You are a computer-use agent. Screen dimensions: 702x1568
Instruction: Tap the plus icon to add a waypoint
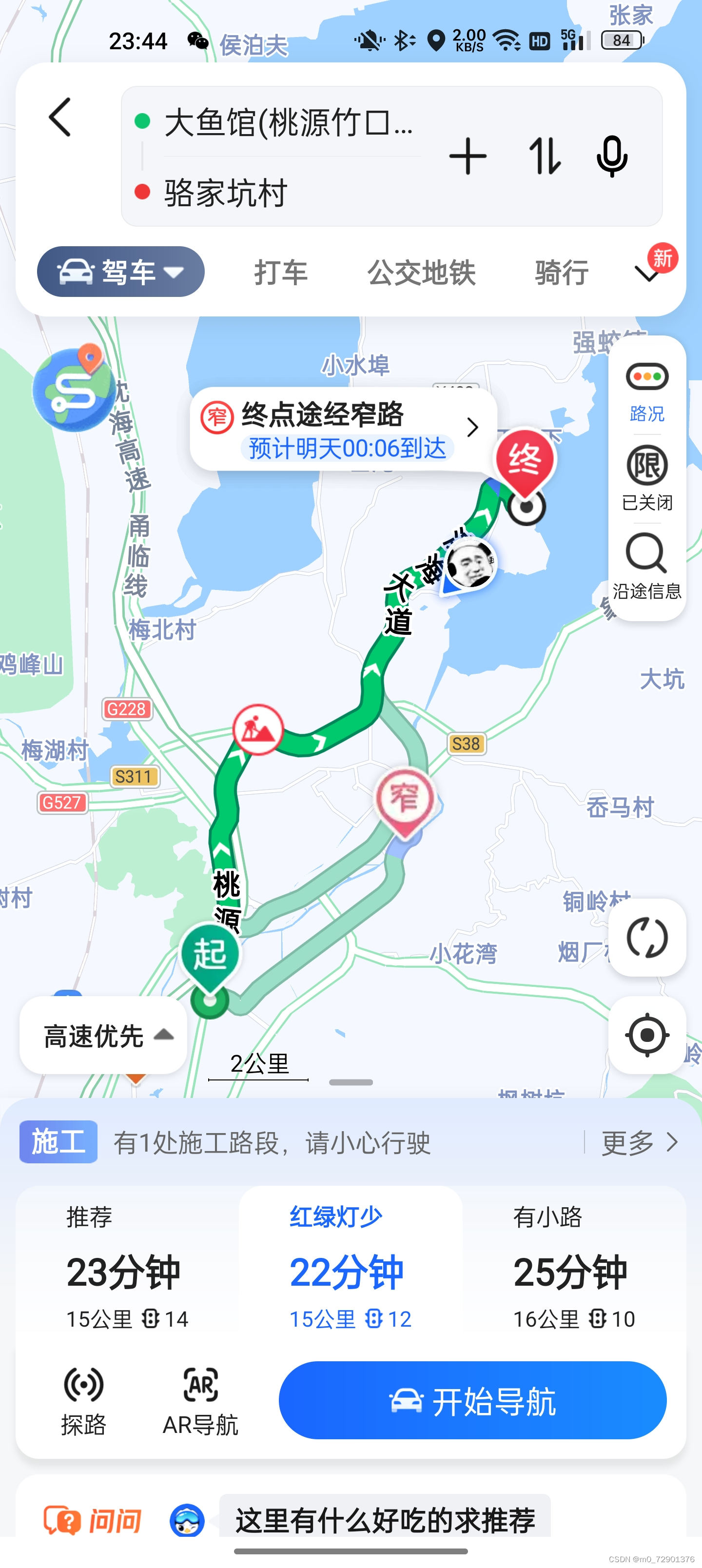pyautogui.click(x=468, y=157)
